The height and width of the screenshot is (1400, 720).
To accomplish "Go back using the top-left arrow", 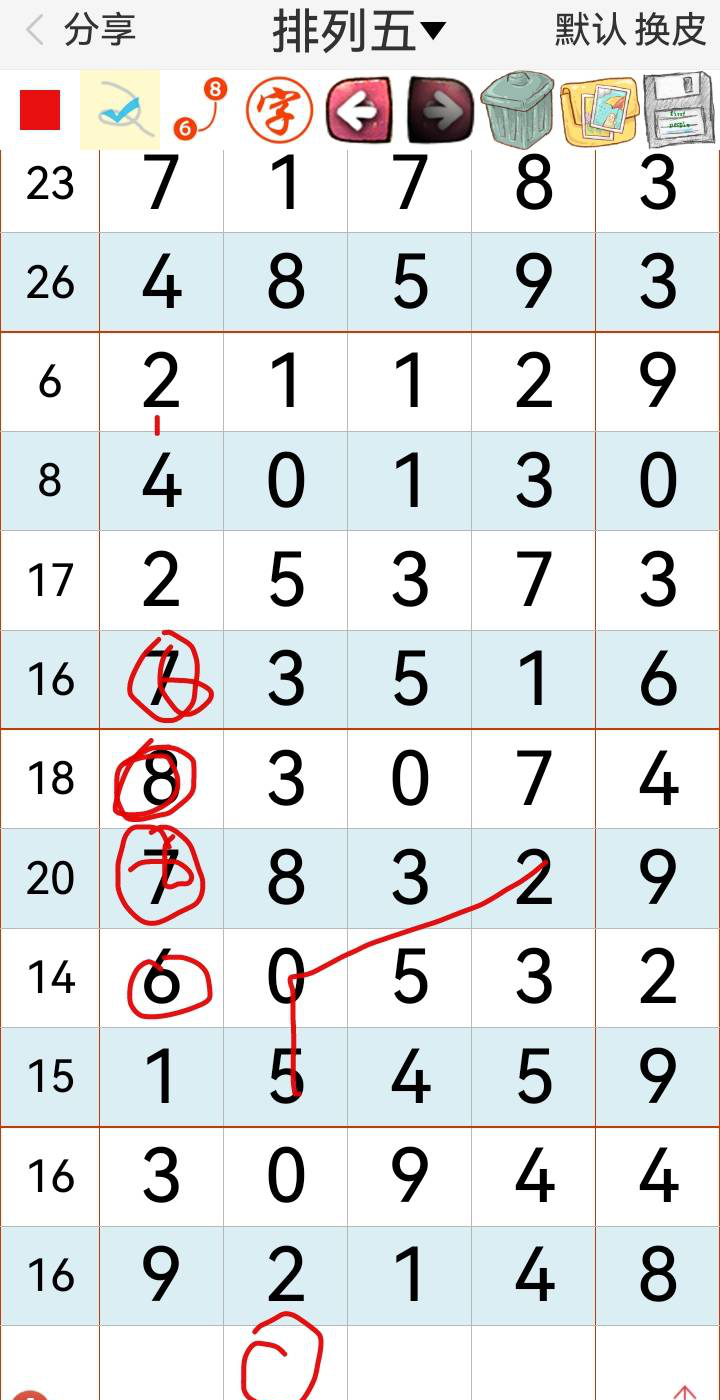I will (x=34, y=31).
